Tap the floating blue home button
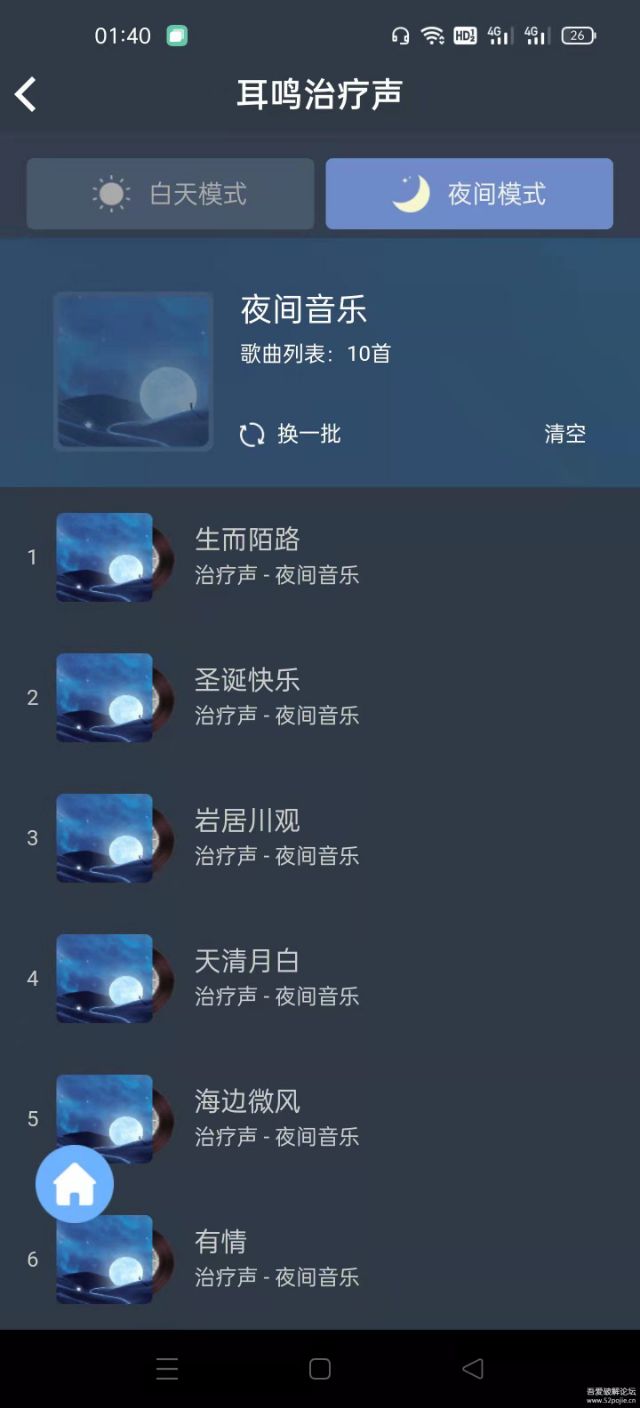The height and width of the screenshot is (1408, 640). (75, 1184)
